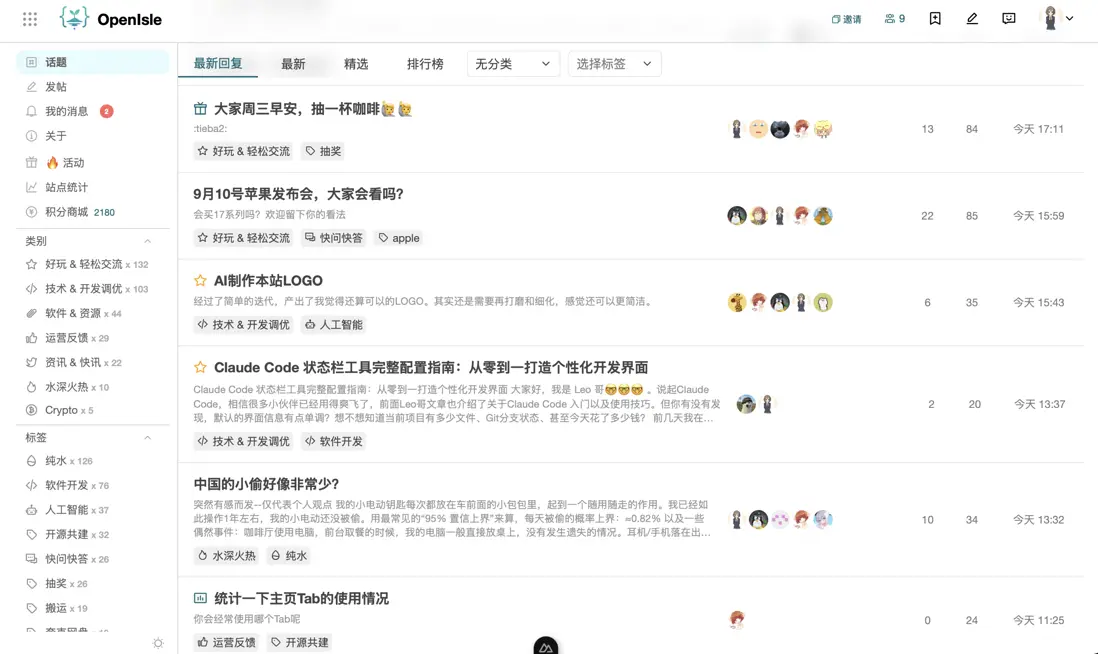The height and width of the screenshot is (654, 1098).
Task: Expand the 无分类 category dropdown
Action: pyautogui.click(x=513, y=64)
